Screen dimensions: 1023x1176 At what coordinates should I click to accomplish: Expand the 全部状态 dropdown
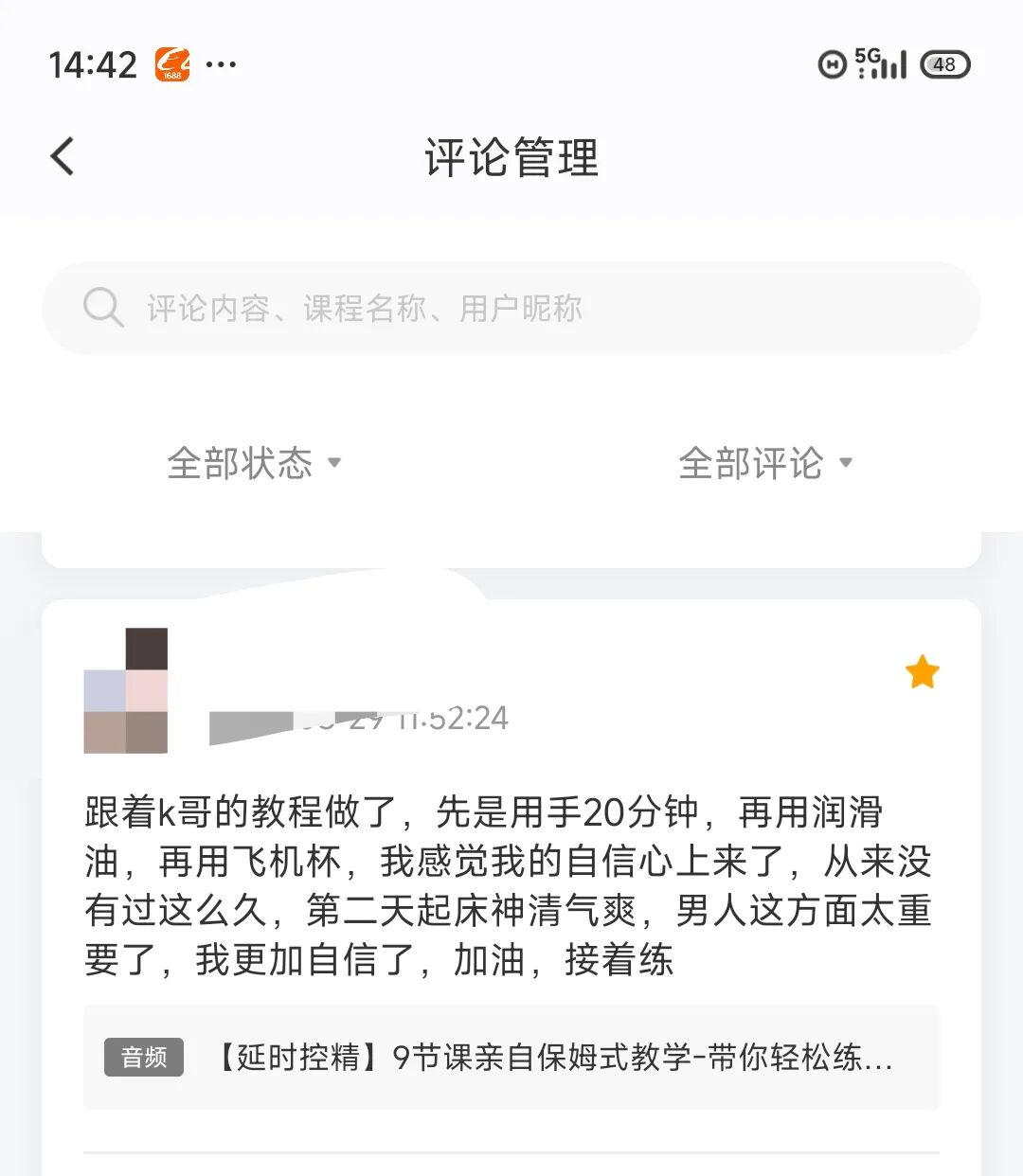click(254, 463)
